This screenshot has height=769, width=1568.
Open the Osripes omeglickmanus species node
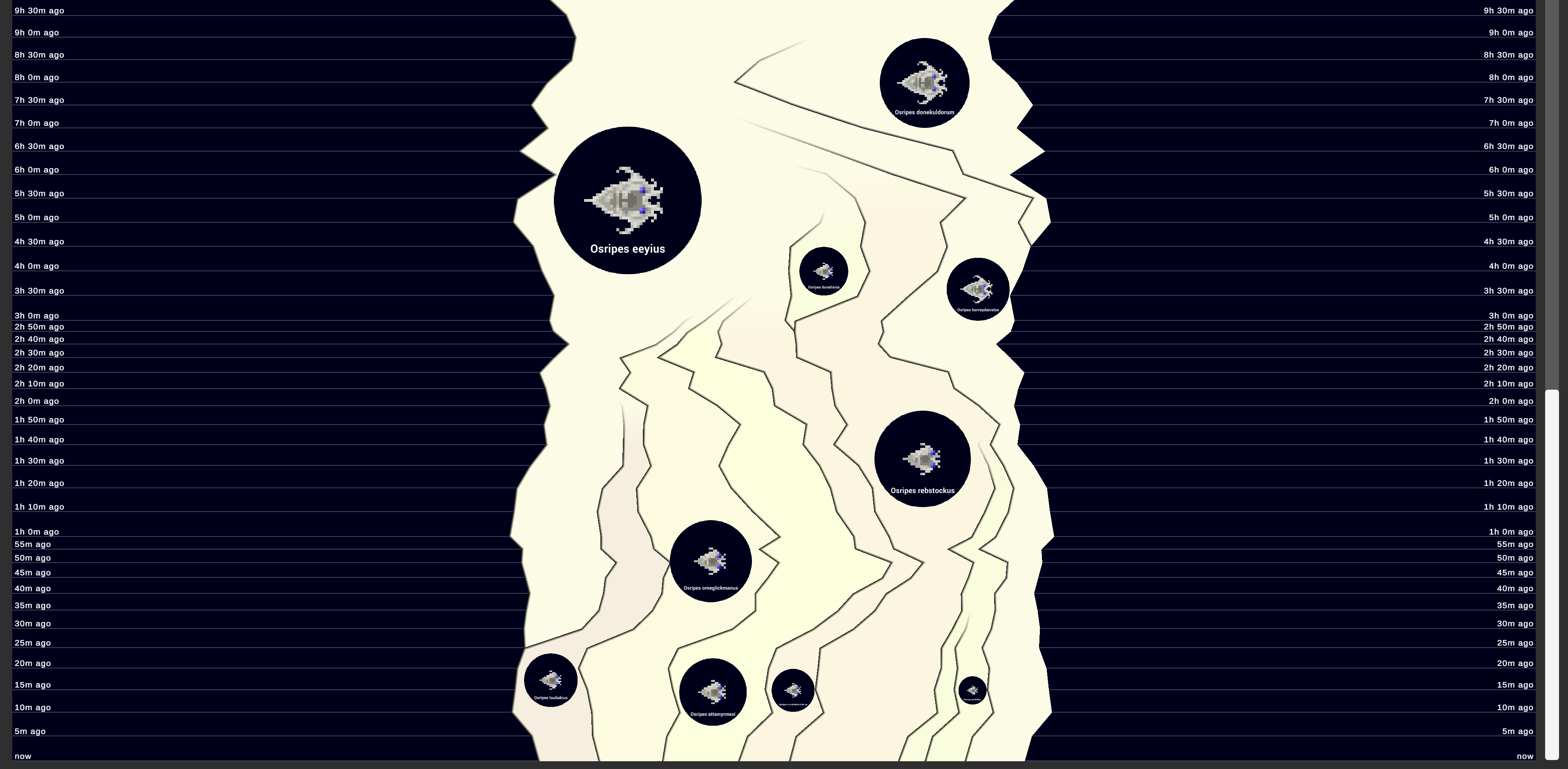coord(710,561)
